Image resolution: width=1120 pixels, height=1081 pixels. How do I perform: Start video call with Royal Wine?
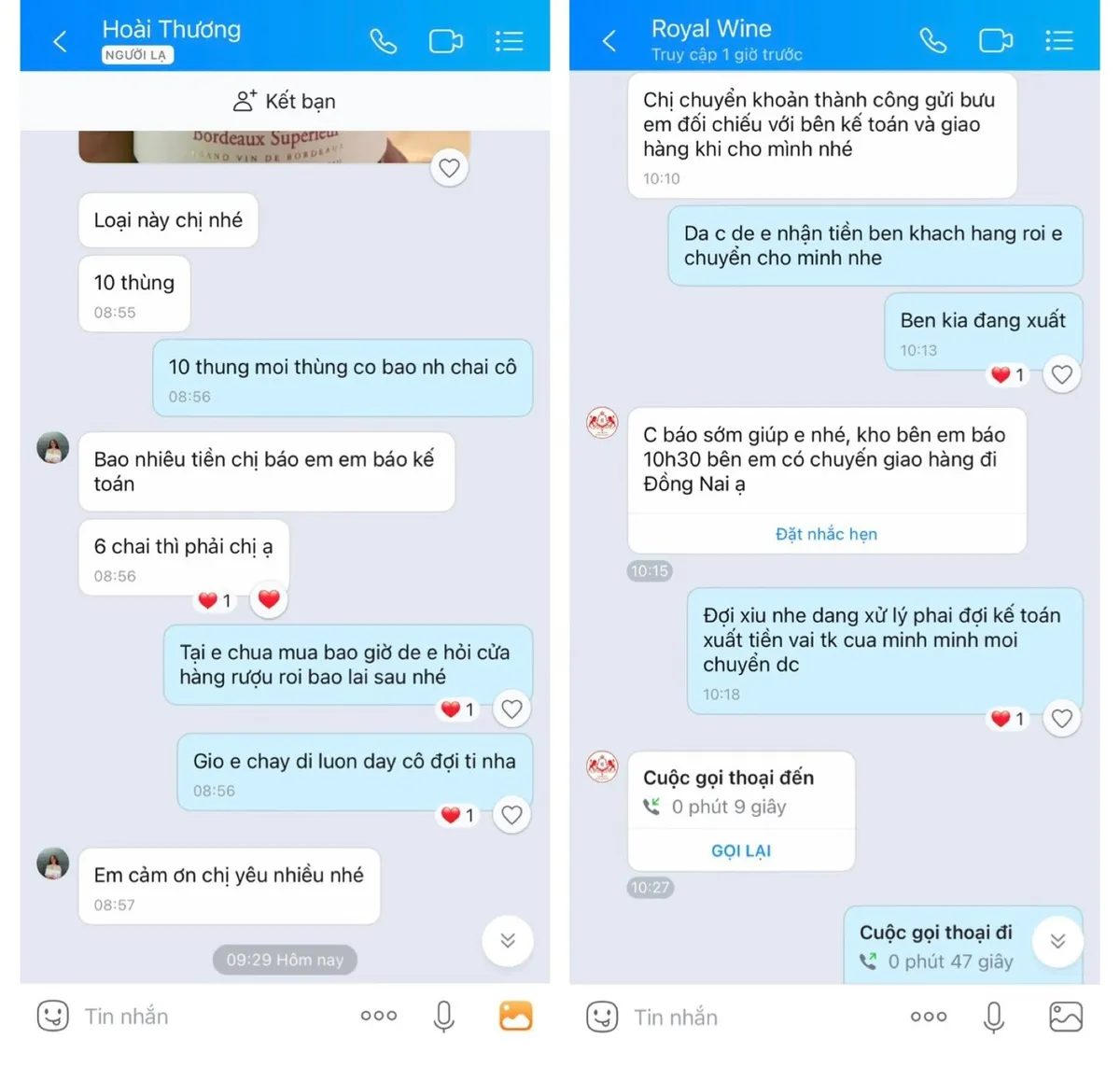[x=995, y=40]
